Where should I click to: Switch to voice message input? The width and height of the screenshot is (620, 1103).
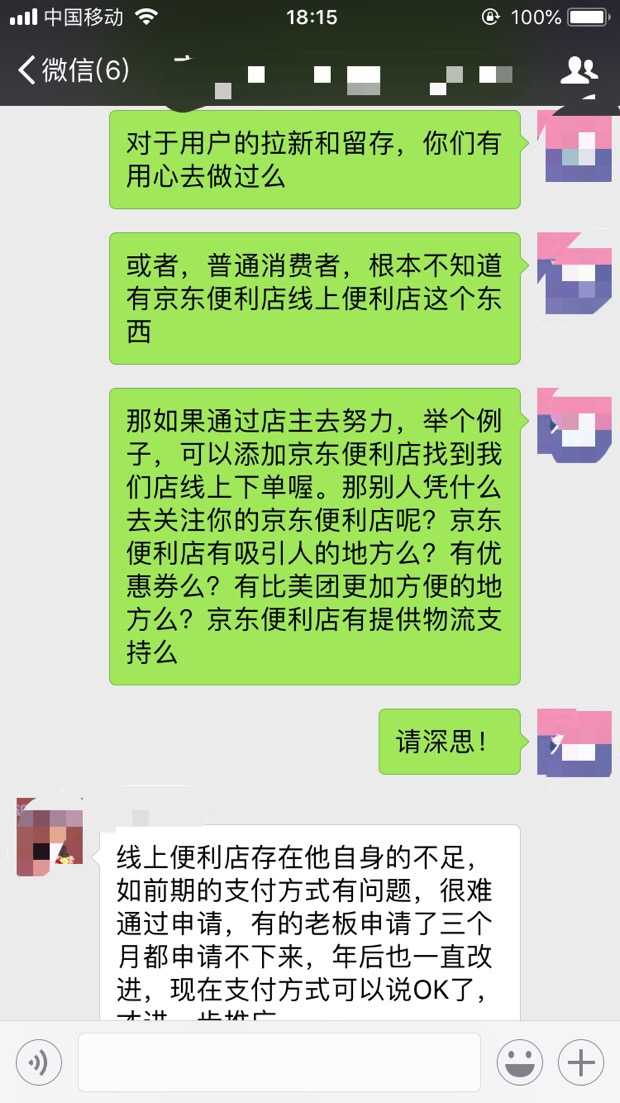click(39, 1062)
